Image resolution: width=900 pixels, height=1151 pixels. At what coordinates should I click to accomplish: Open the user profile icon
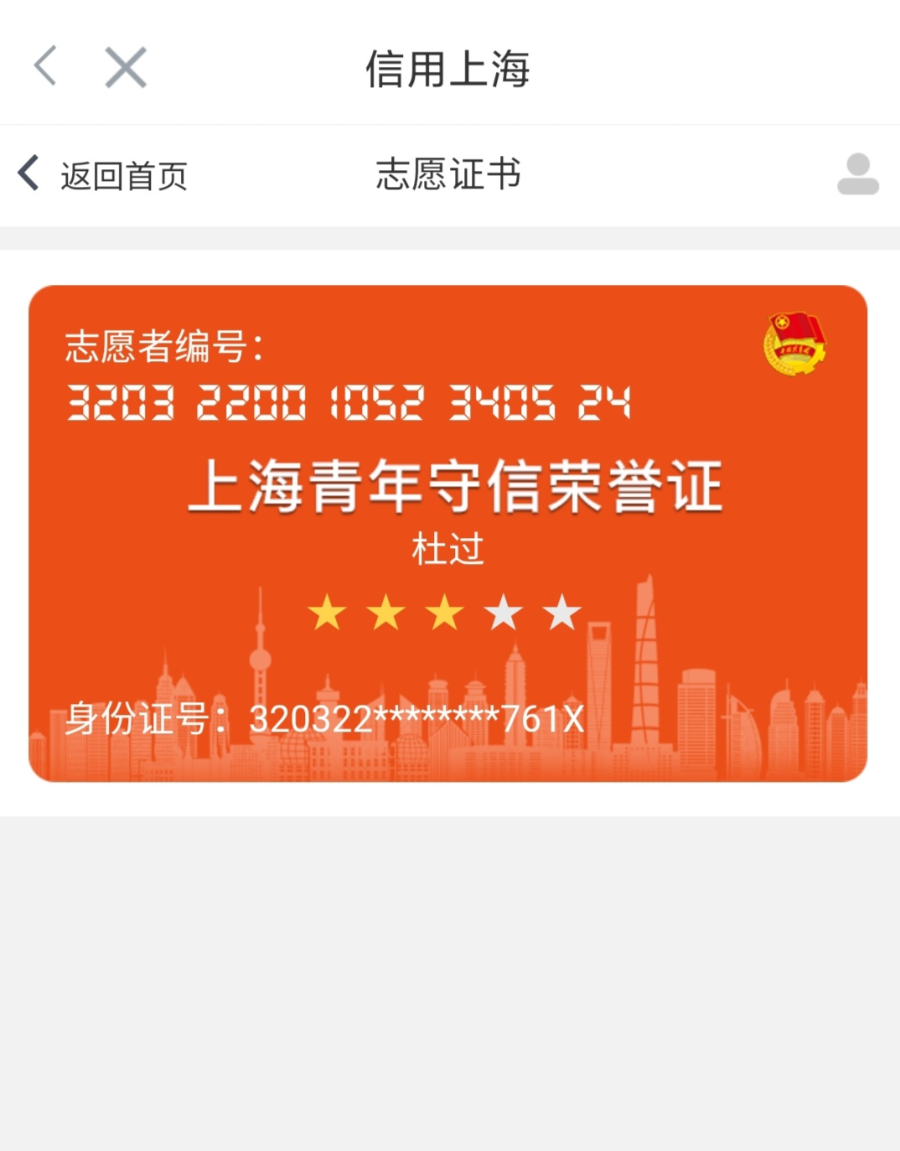(857, 174)
